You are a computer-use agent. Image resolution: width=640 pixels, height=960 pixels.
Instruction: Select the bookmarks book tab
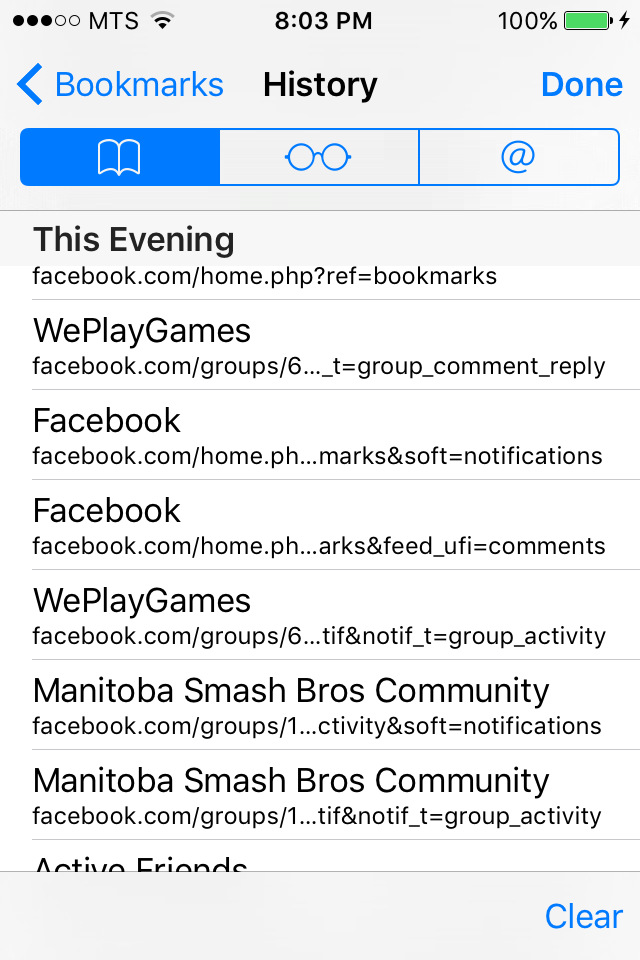tap(119, 156)
